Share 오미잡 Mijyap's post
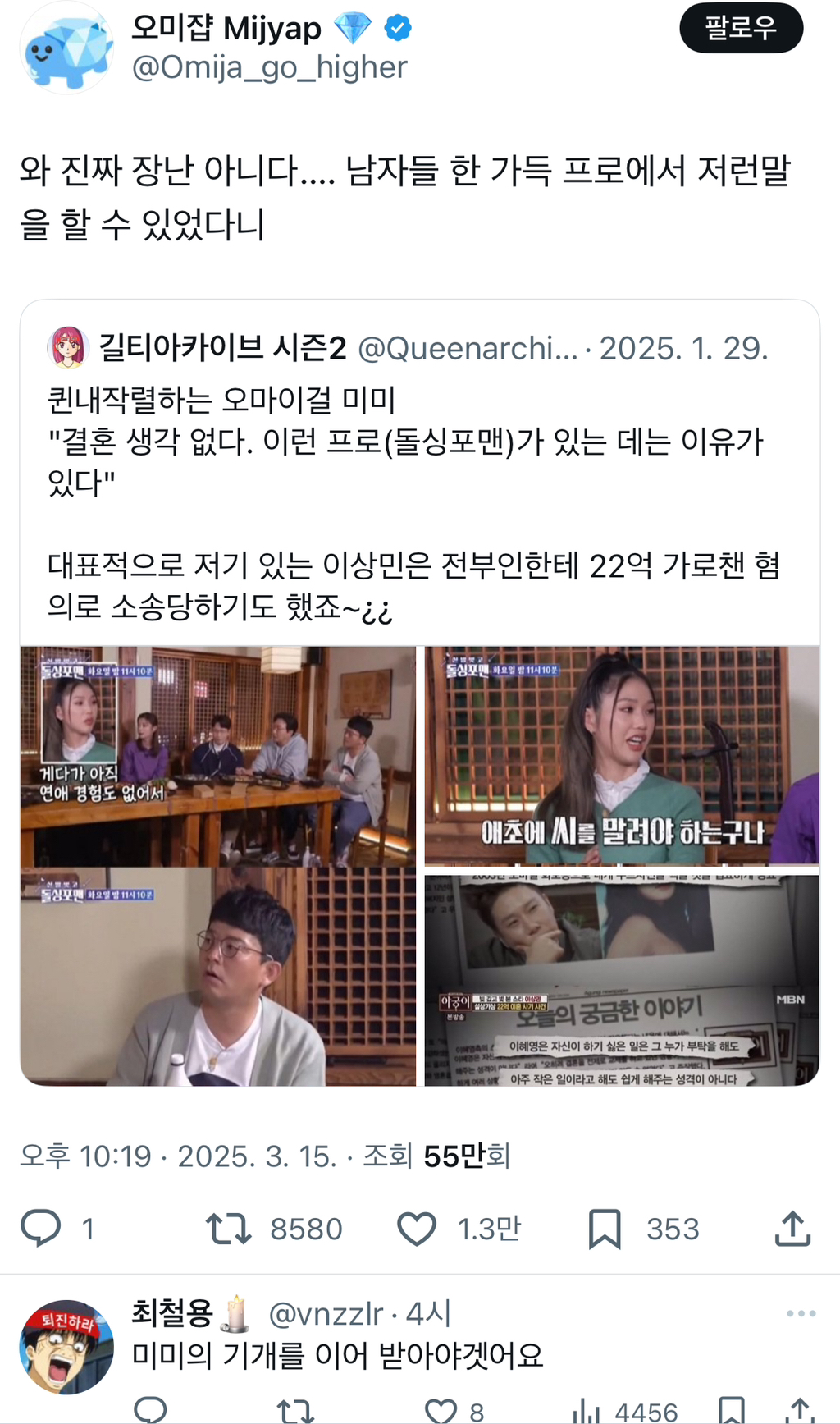 [x=792, y=1229]
